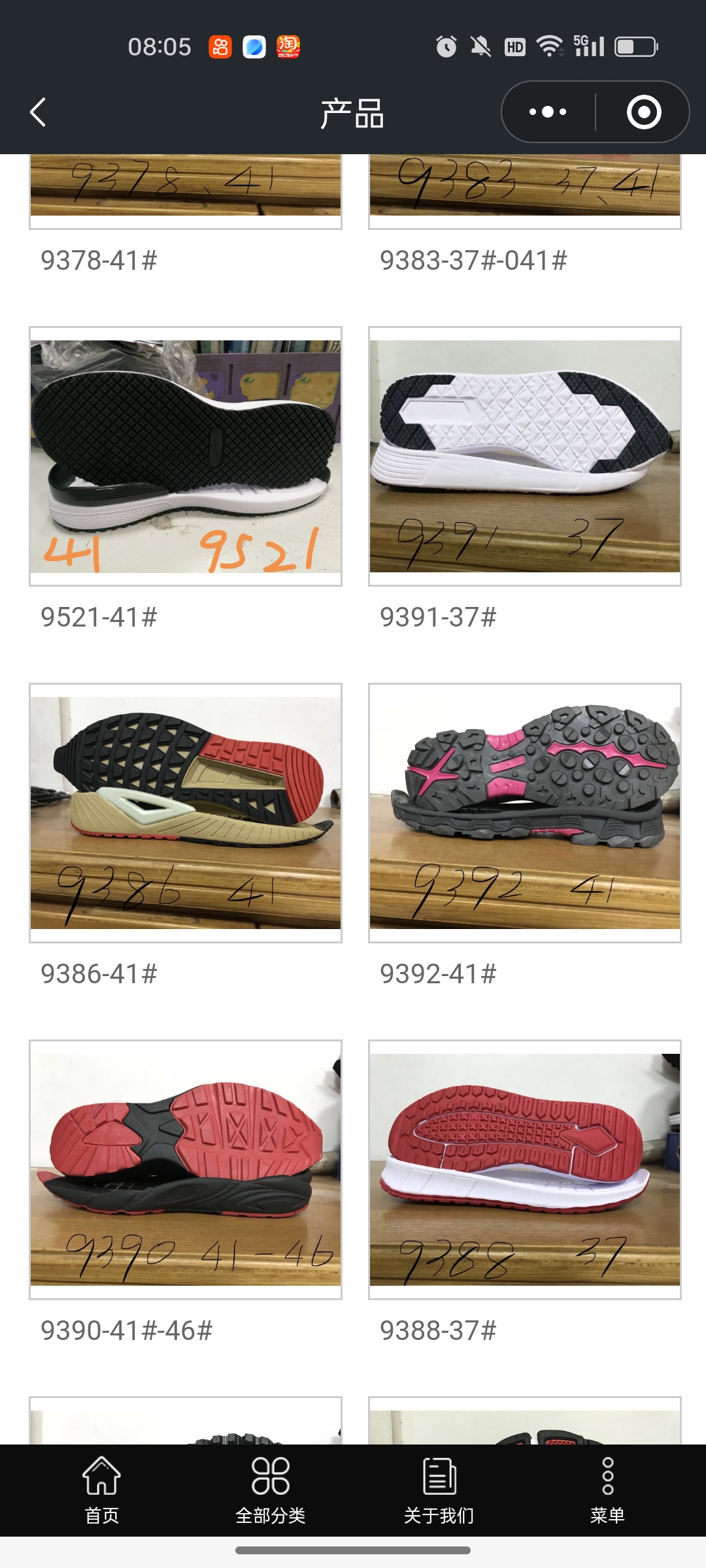Open the mini program more options menu
The width and height of the screenshot is (706, 1568).
(548, 112)
